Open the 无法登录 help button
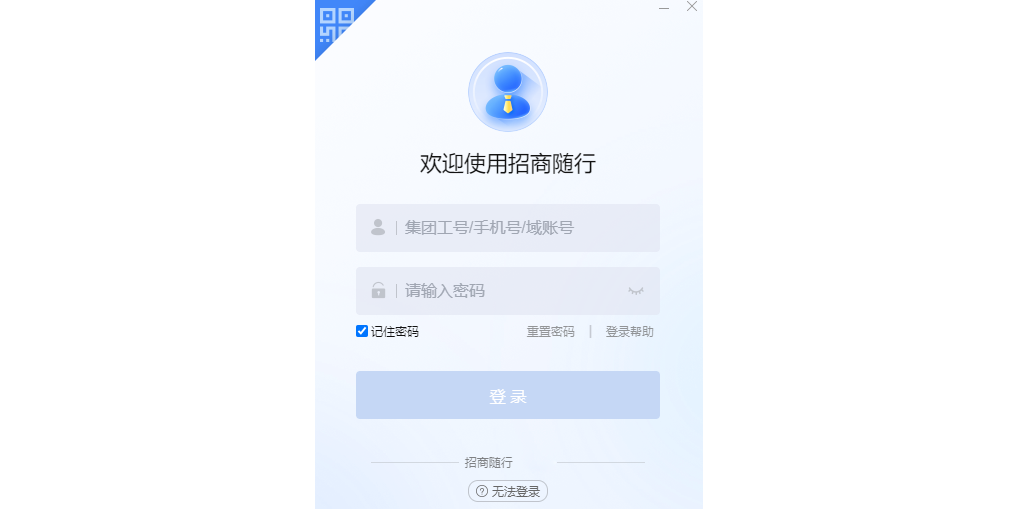 [507, 491]
